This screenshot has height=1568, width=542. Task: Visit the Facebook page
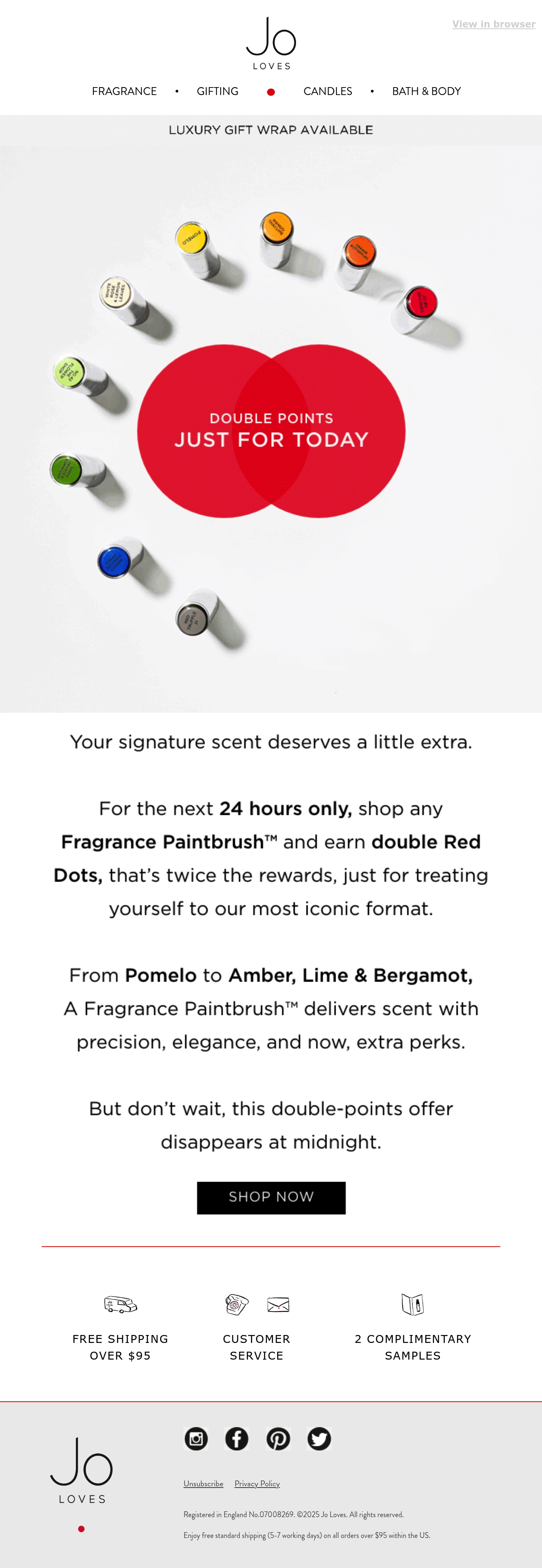coord(237,1438)
